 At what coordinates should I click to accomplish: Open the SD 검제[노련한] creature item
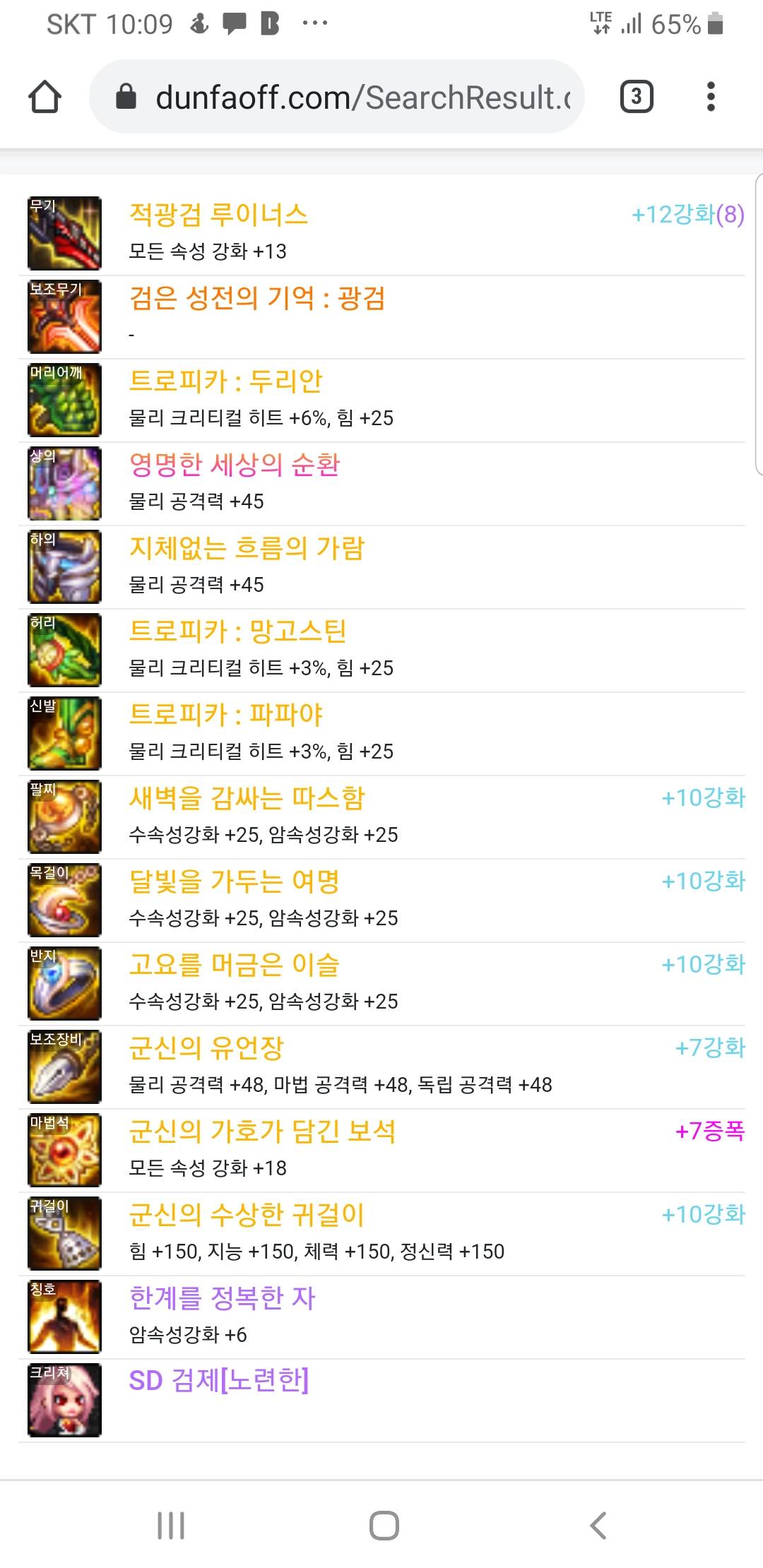(218, 1379)
